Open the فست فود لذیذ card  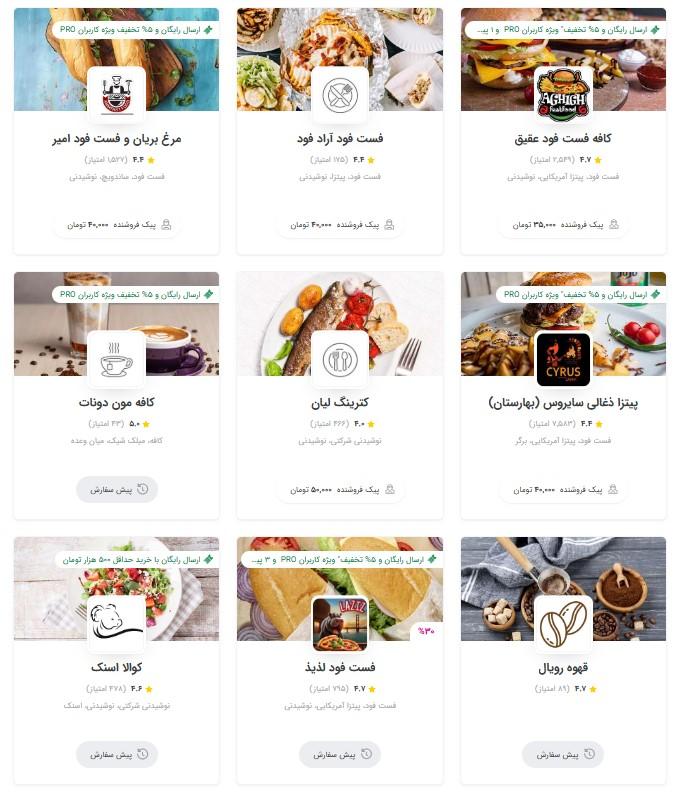[x=339, y=667]
